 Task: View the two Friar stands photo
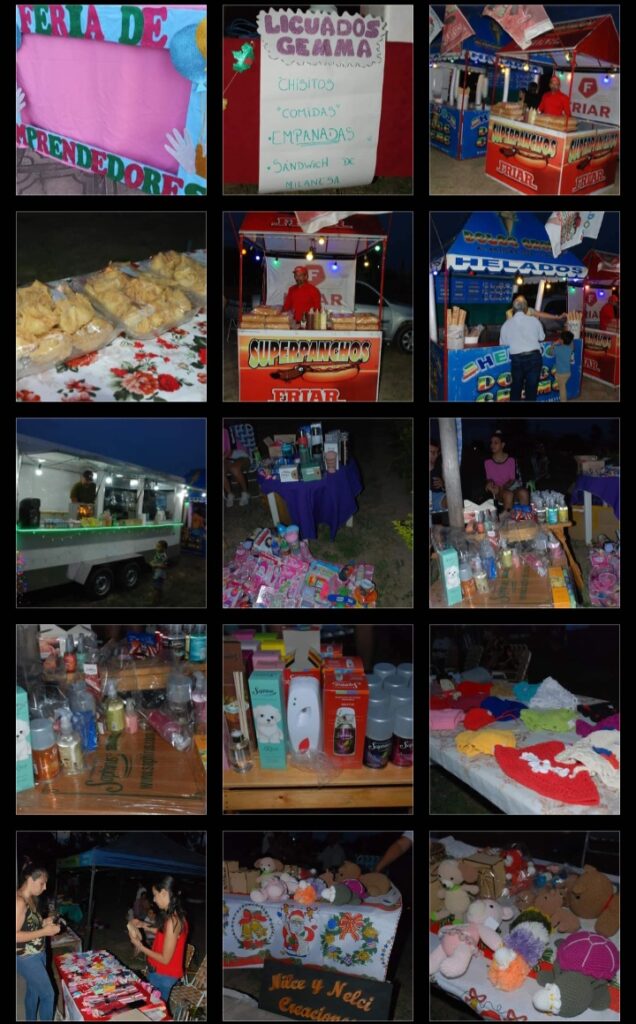point(524,99)
